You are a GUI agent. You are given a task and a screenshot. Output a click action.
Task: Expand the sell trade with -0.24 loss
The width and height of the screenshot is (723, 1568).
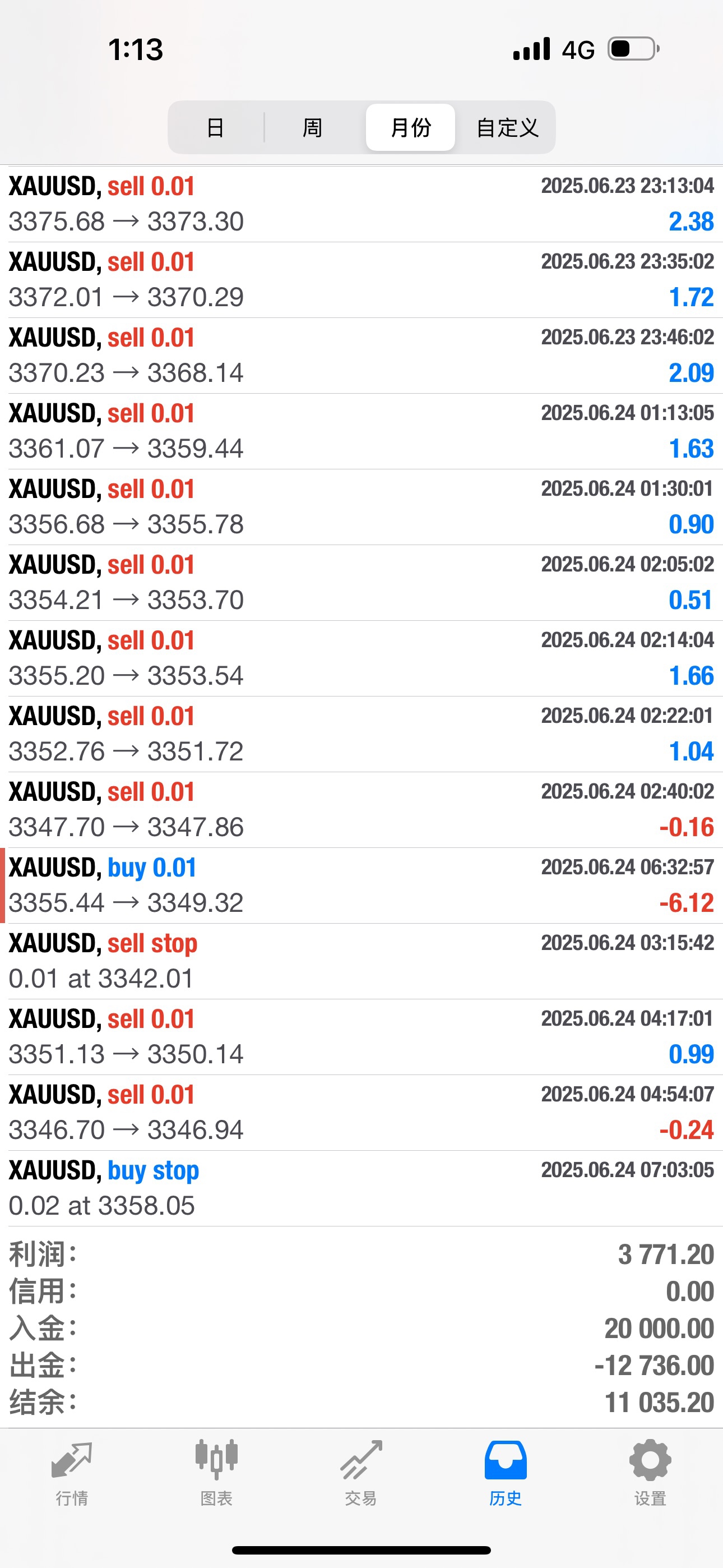361,1112
